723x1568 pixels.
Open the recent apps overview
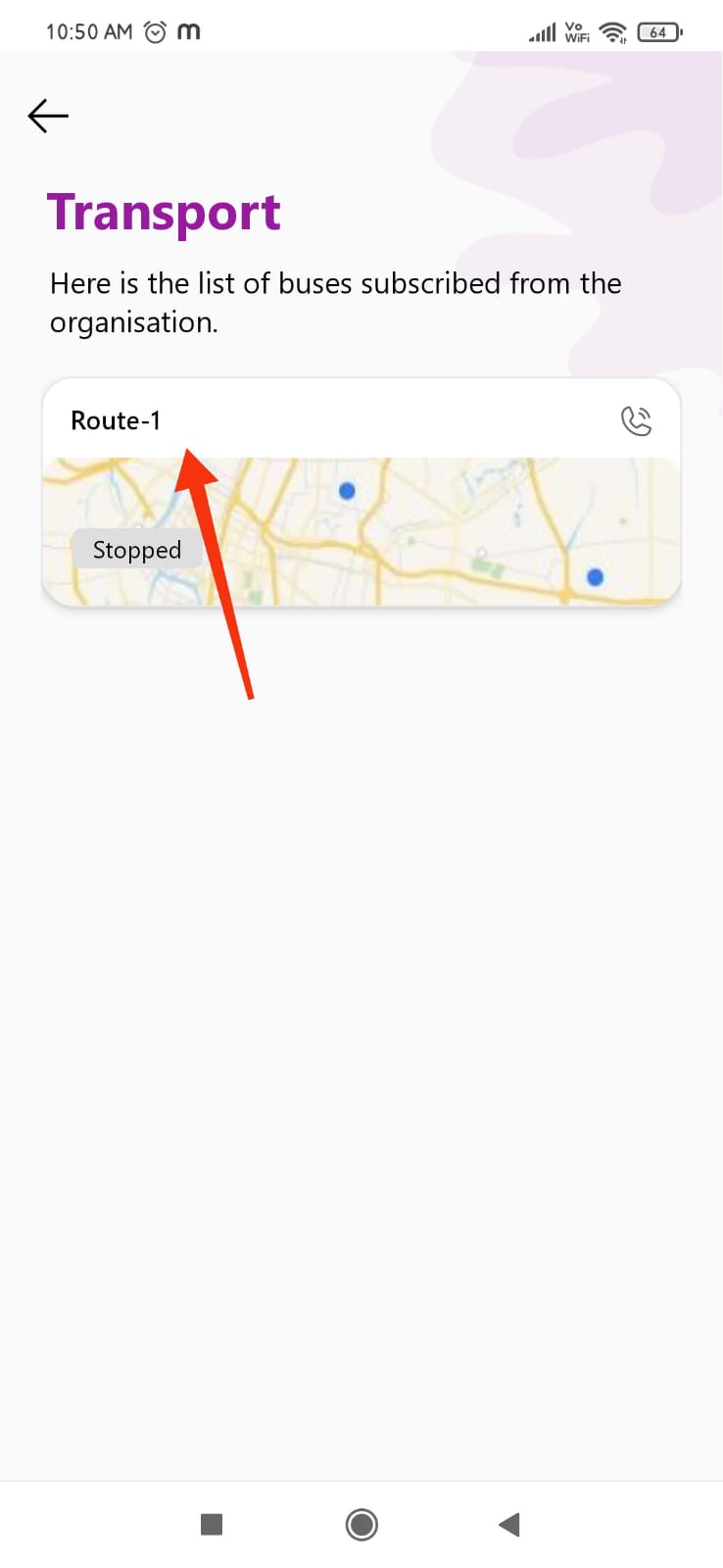click(x=212, y=1524)
